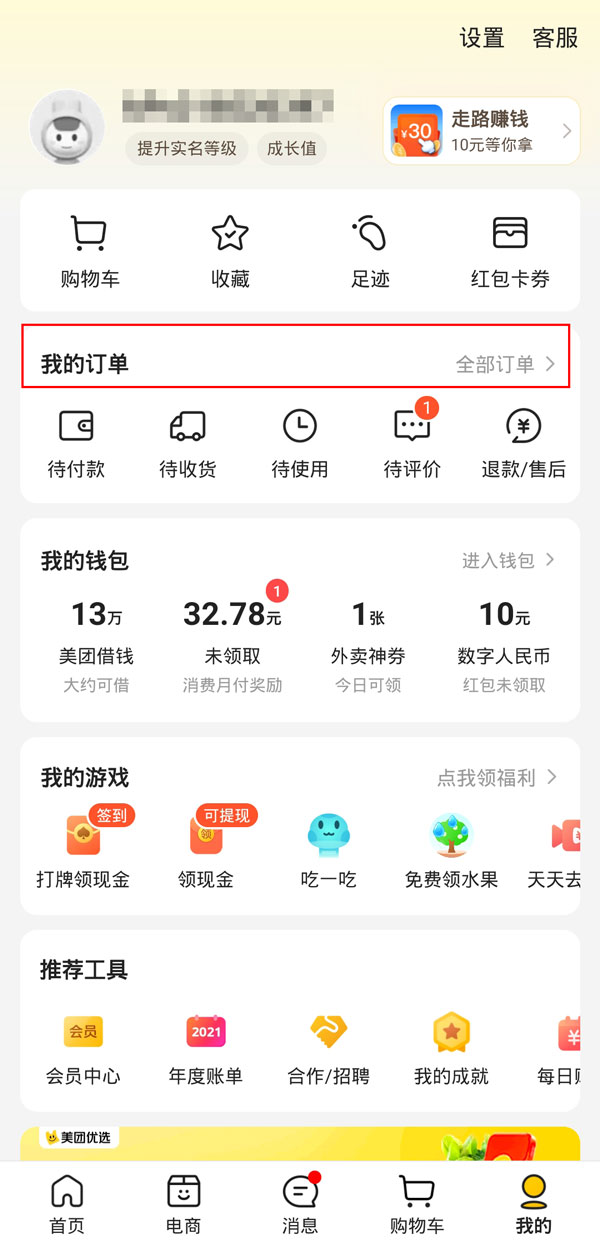600x1247 pixels.
Task: View 足迹 browsing history
Action: point(370,251)
